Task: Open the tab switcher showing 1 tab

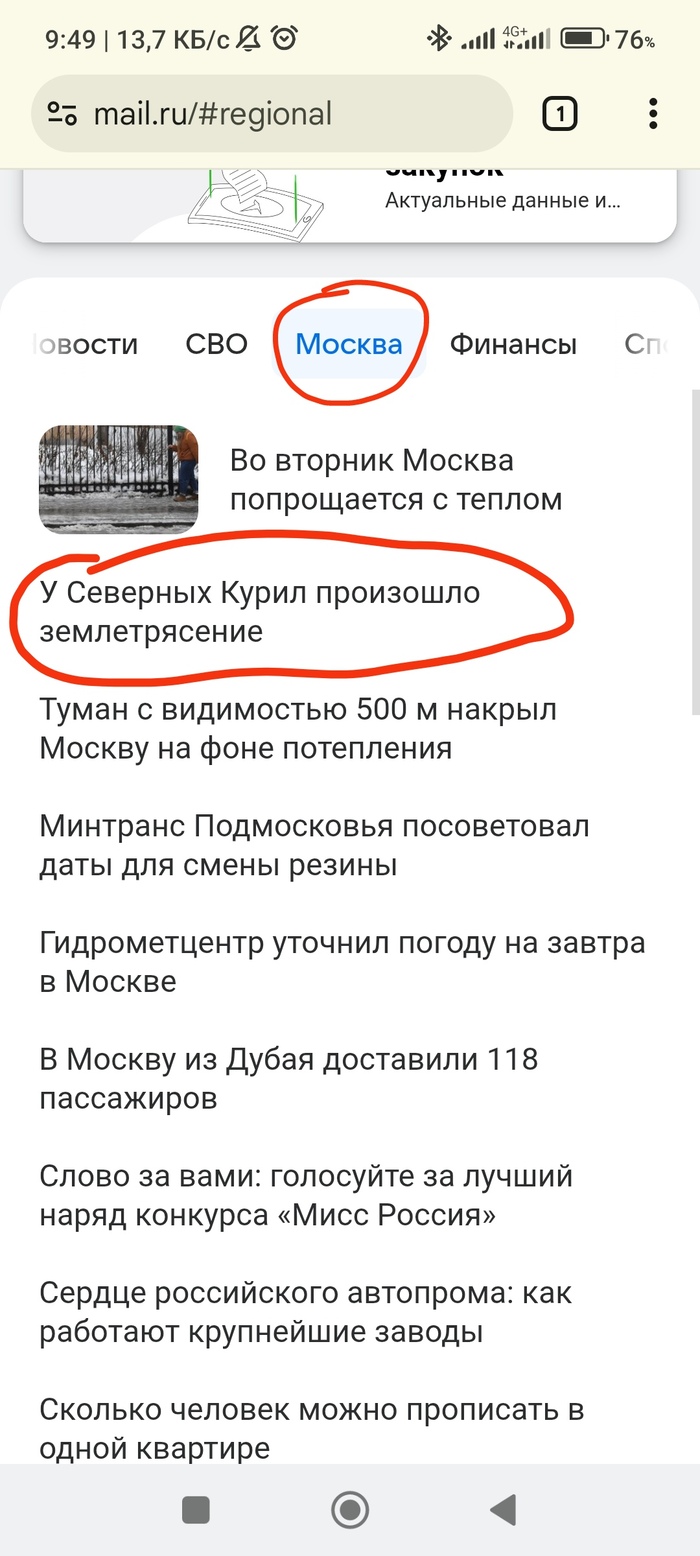Action: (560, 114)
